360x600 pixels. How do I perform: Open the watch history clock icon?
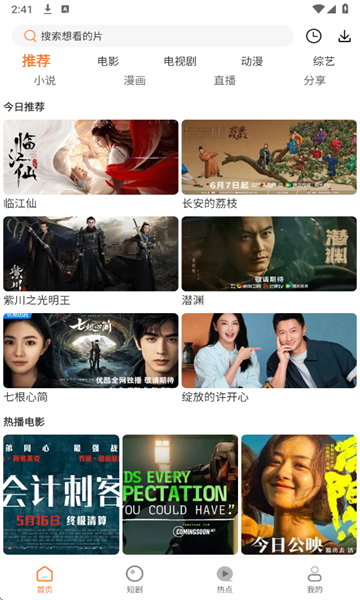313,36
